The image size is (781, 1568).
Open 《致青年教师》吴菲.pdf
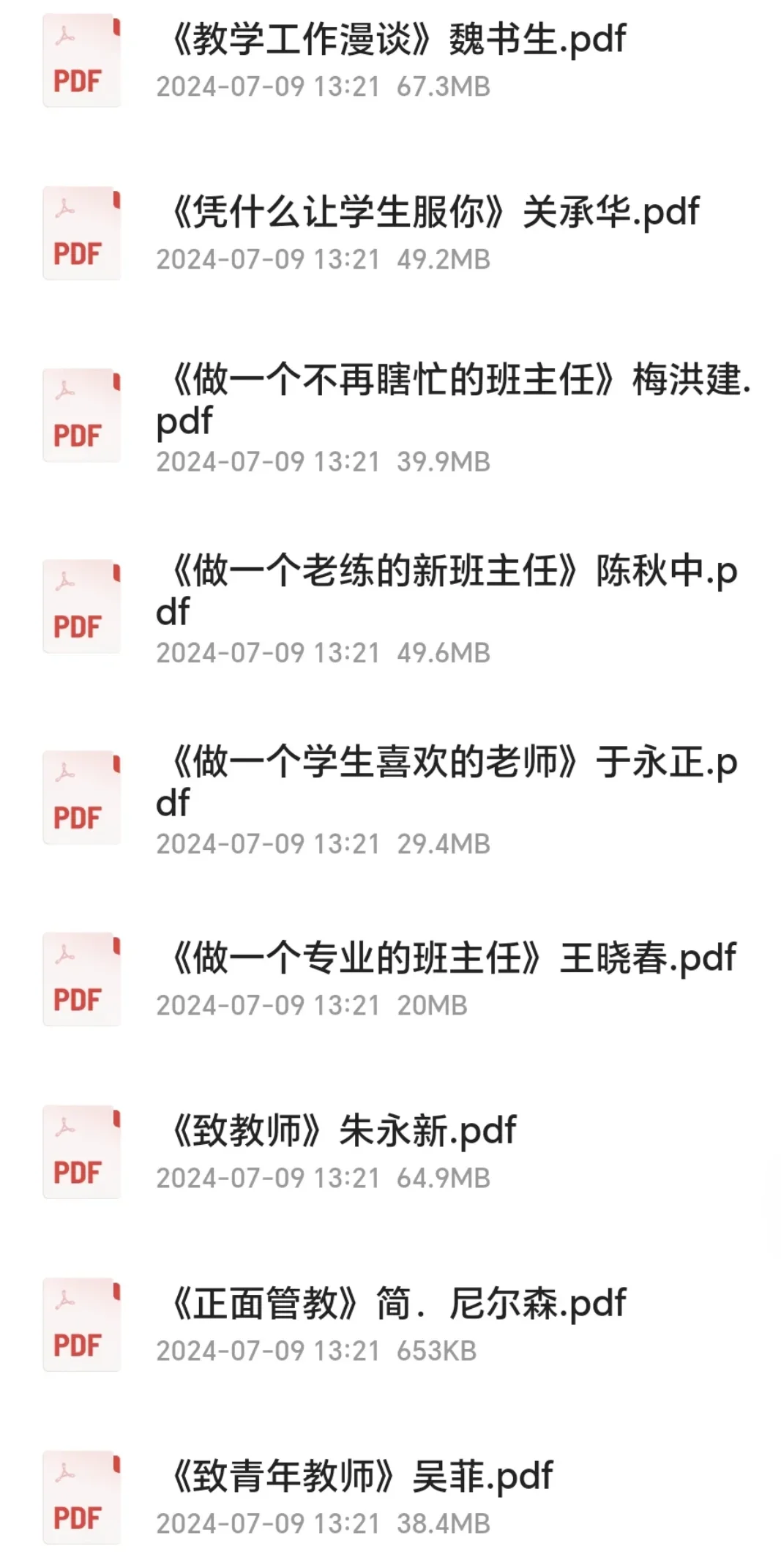coord(390,1497)
